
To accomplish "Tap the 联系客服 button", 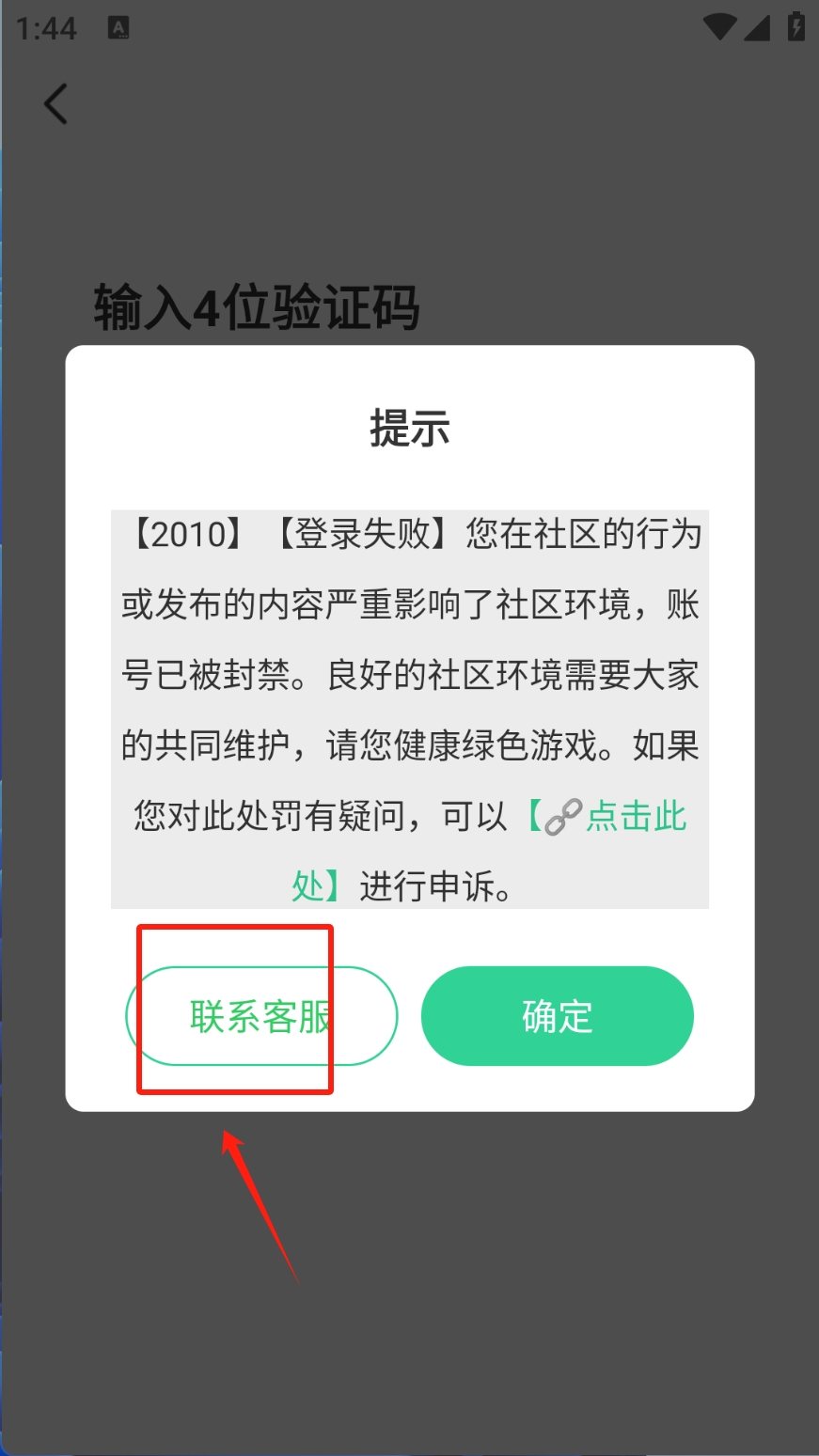I will [x=261, y=1016].
